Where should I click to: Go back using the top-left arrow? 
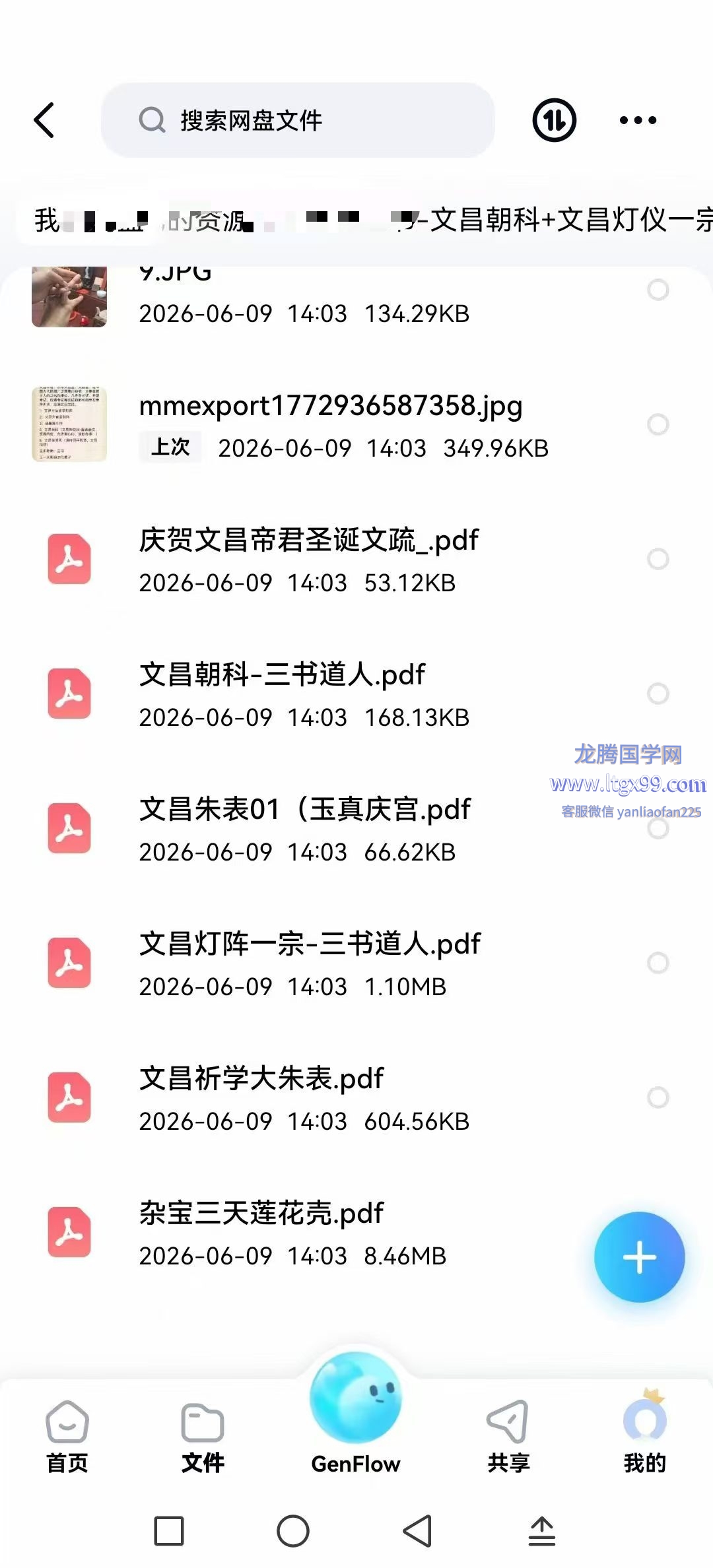[44, 120]
